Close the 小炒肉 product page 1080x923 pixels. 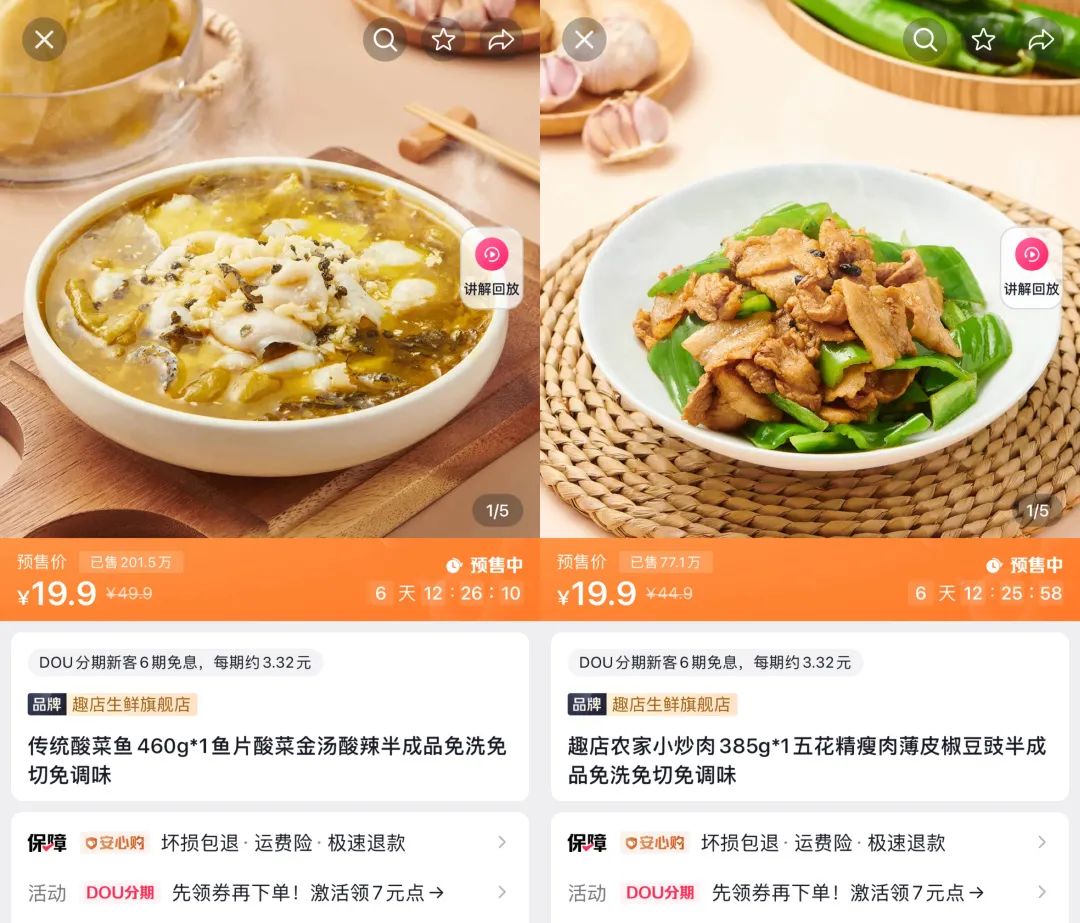click(x=584, y=40)
